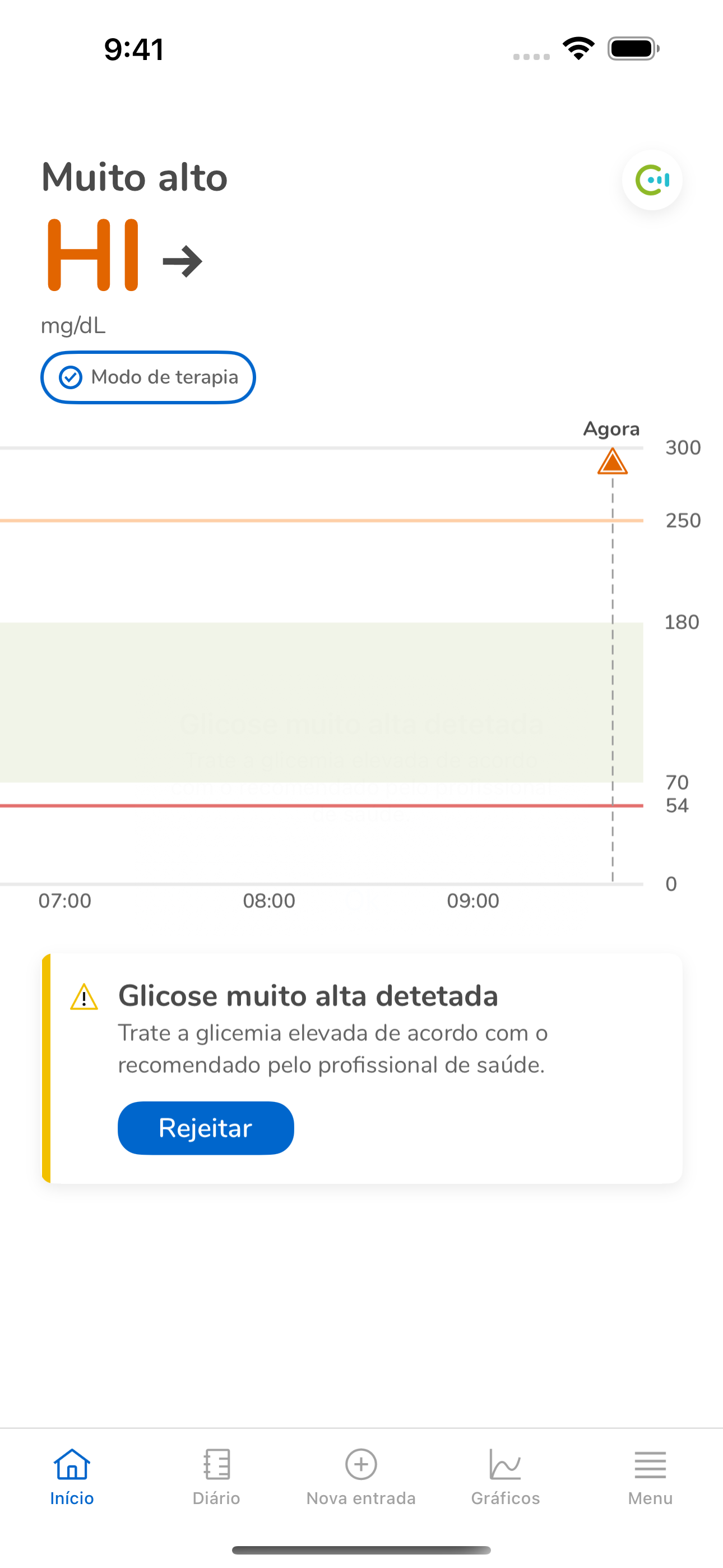The image size is (723, 1568).
Task: Tap the Modo de terapia chip
Action: point(148,377)
